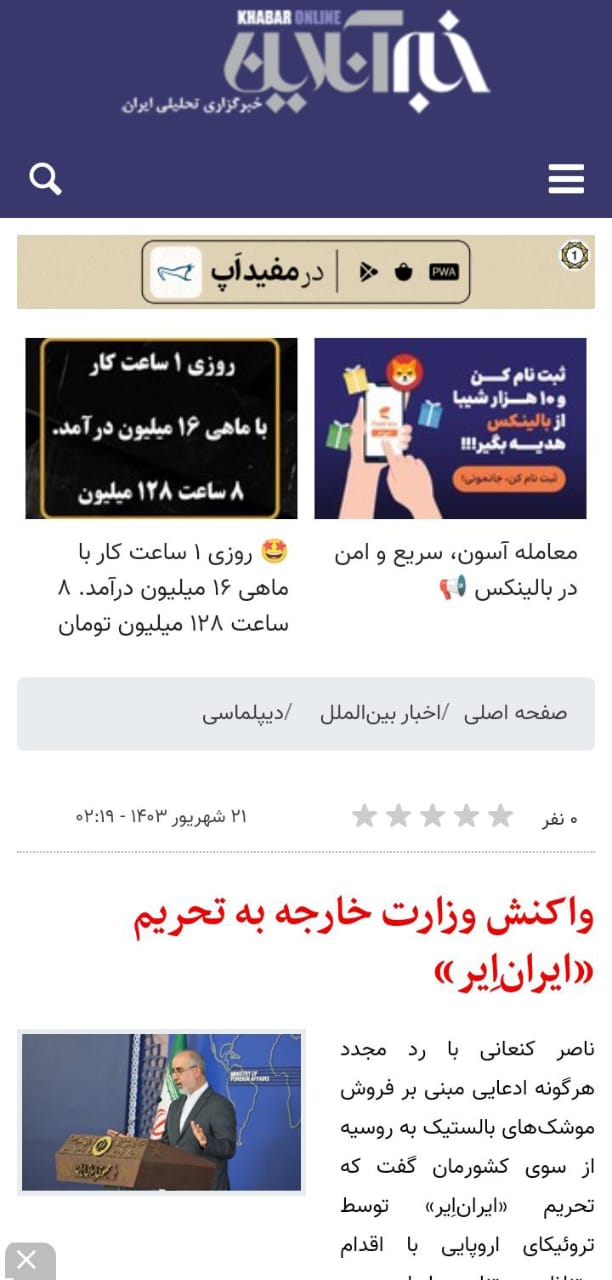Viewport: 612px width, 1280px height.
Task: Tap the Khabar Online logo to go home
Action: coord(306,62)
